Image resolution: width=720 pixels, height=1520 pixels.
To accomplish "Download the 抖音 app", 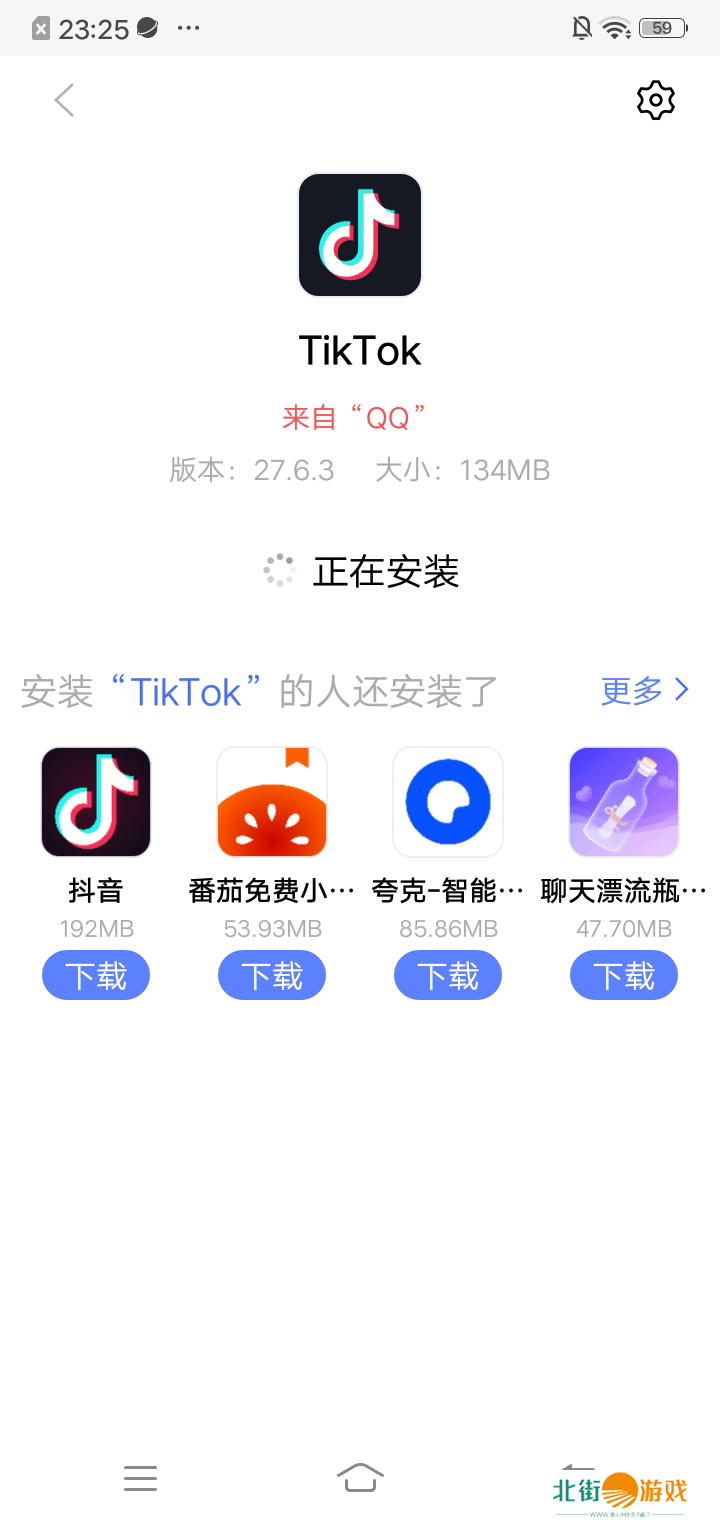I will (96, 975).
